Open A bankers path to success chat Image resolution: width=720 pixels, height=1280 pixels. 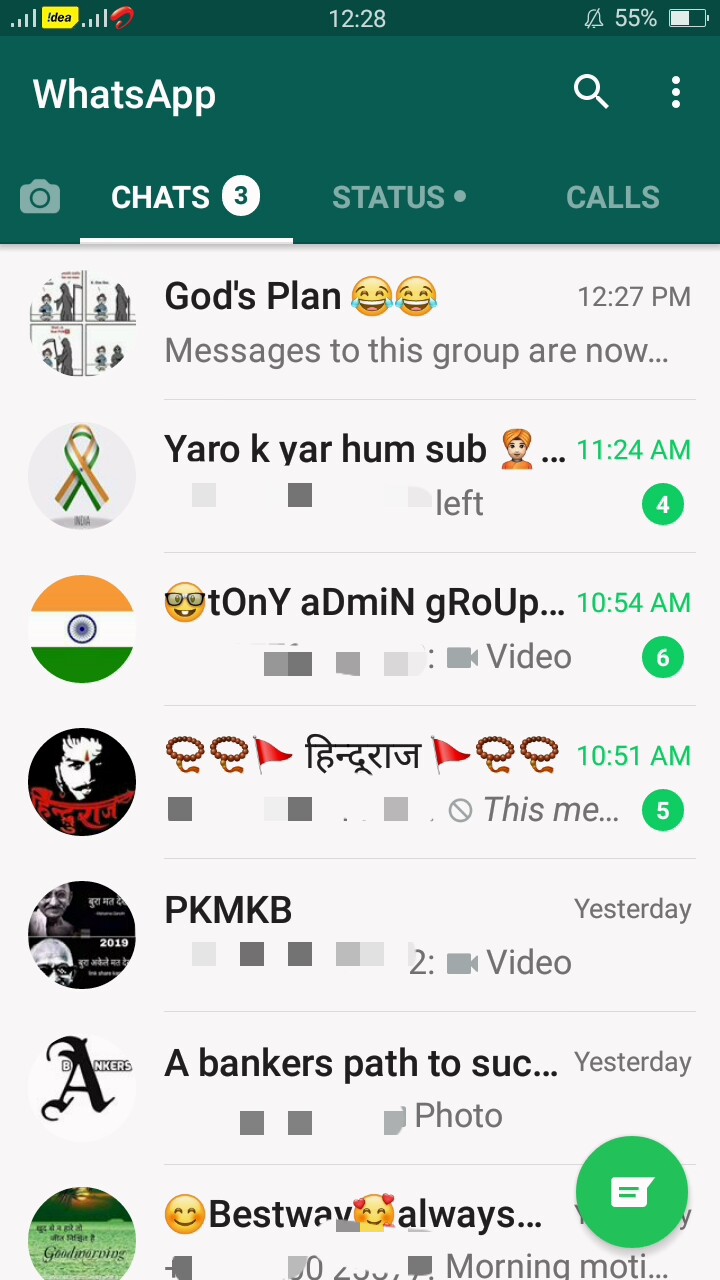tap(360, 1088)
